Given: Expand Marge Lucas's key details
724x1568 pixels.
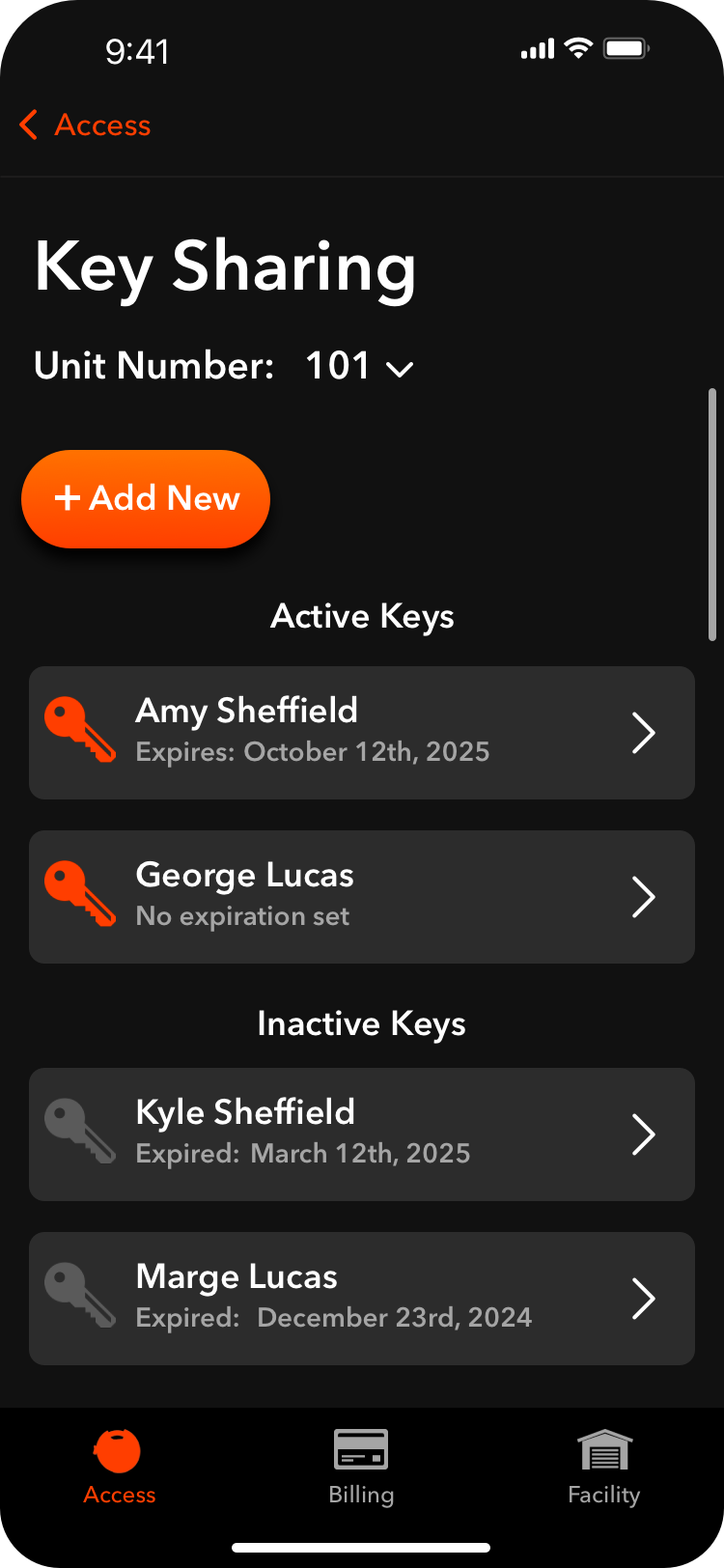Looking at the screenshot, I should click(645, 1299).
